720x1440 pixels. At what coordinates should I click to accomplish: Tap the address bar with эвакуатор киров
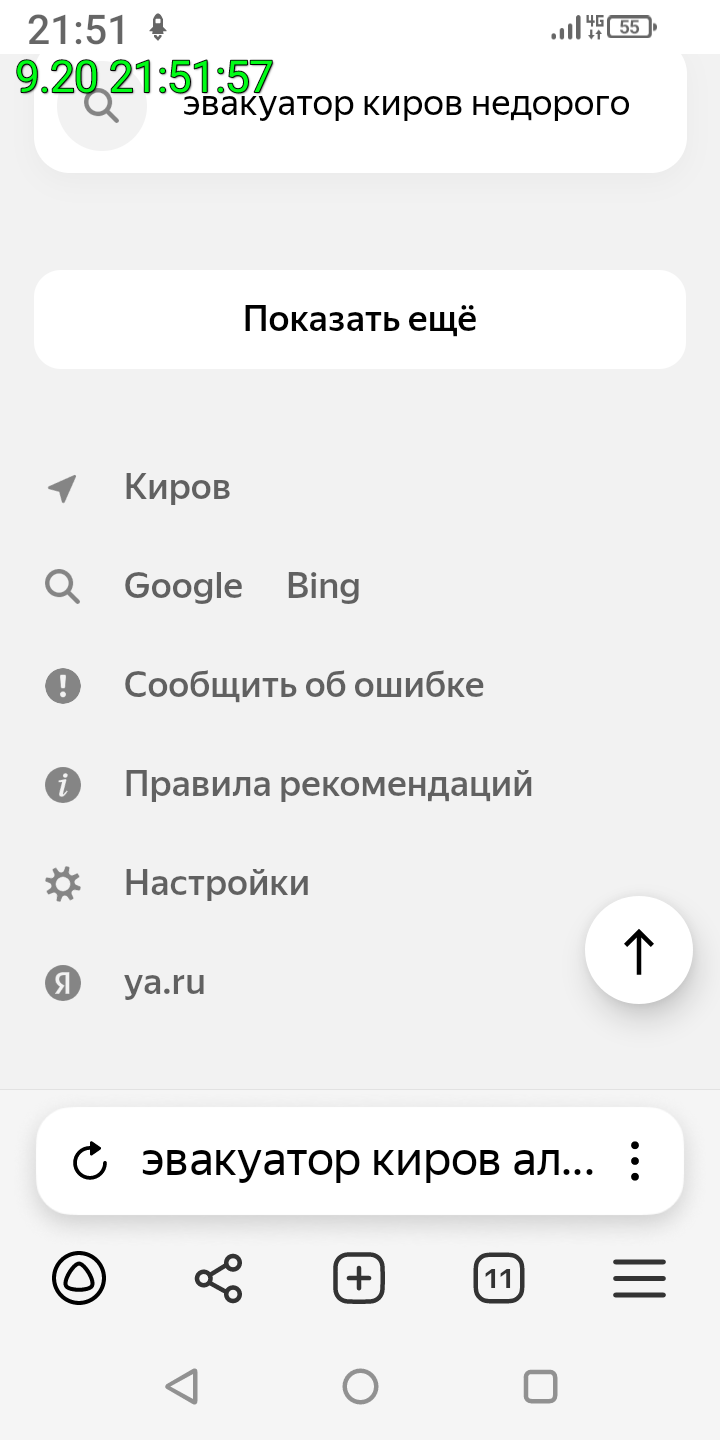(368, 1162)
